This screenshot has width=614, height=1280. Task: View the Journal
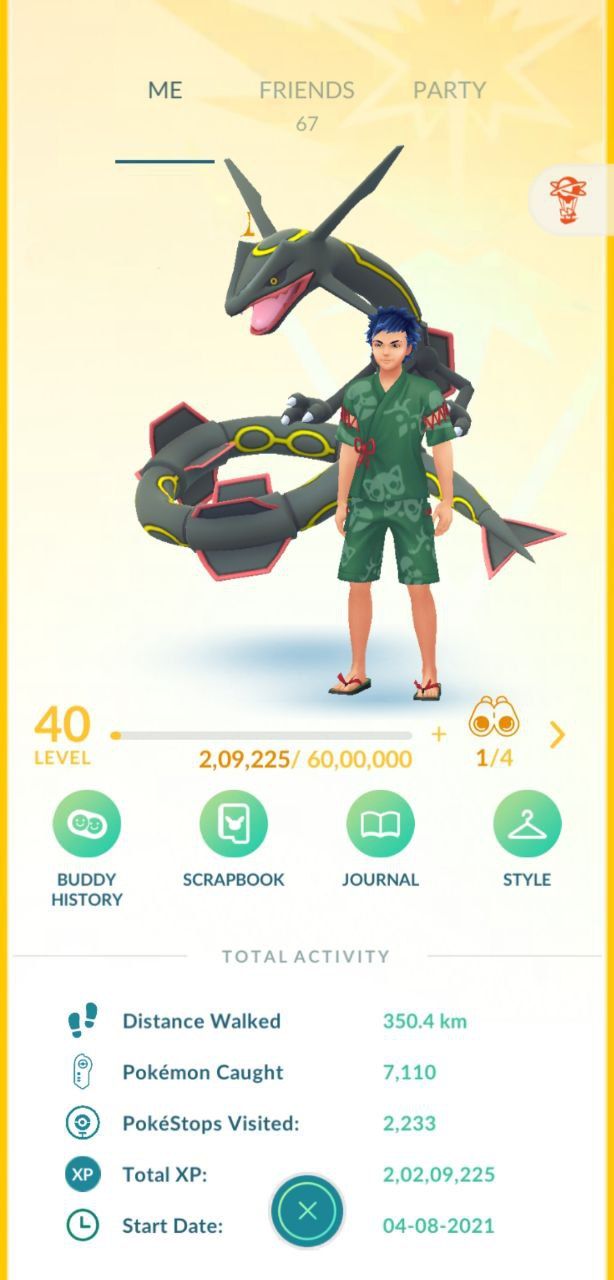[380, 825]
